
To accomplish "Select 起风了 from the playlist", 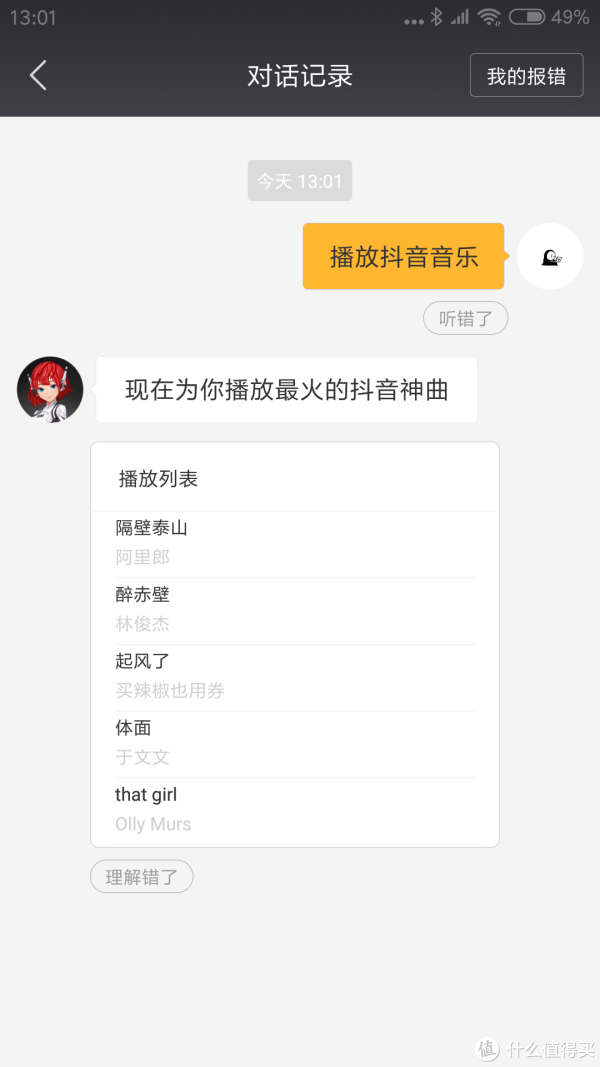I will pyautogui.click(x=295, y=676).
